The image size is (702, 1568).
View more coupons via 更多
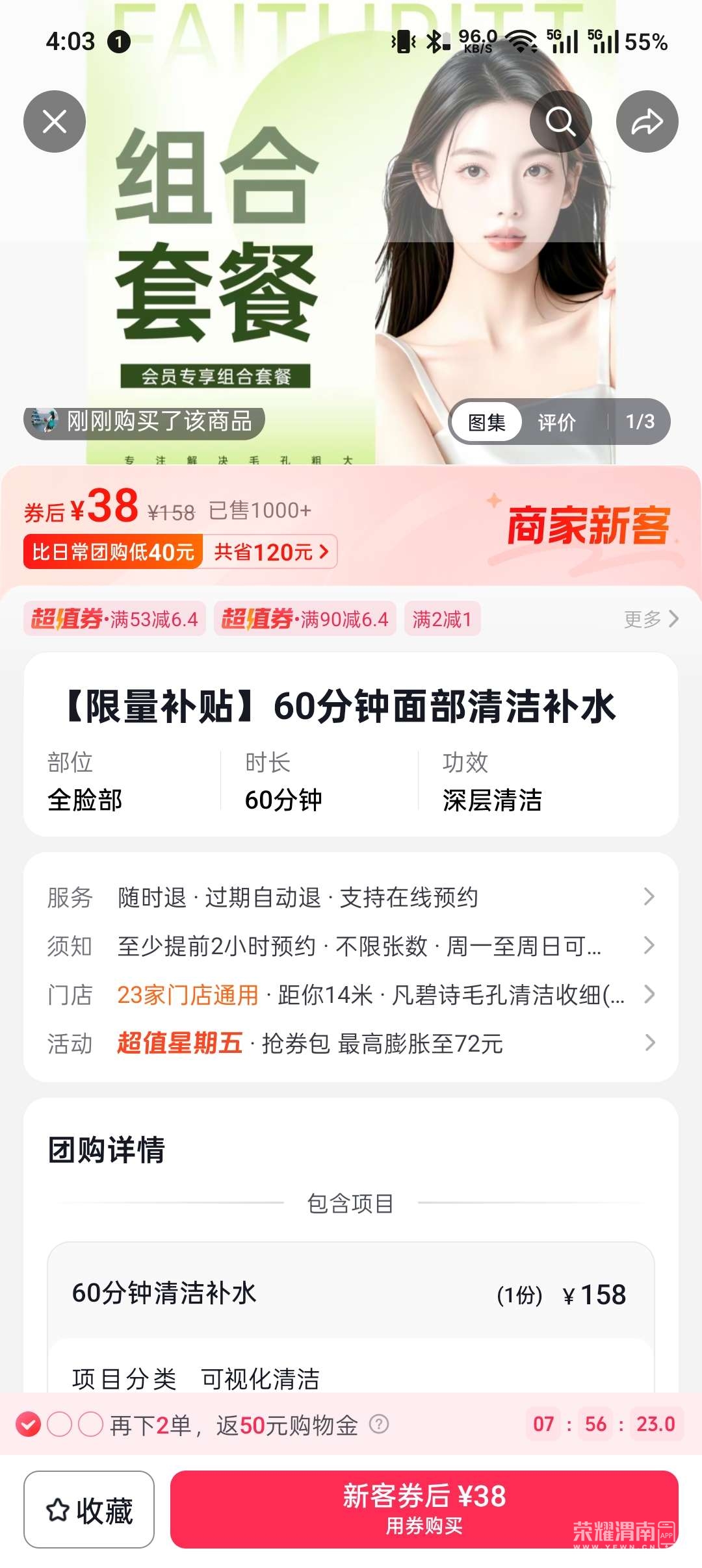pyautogui.click(x=651, y=619)
